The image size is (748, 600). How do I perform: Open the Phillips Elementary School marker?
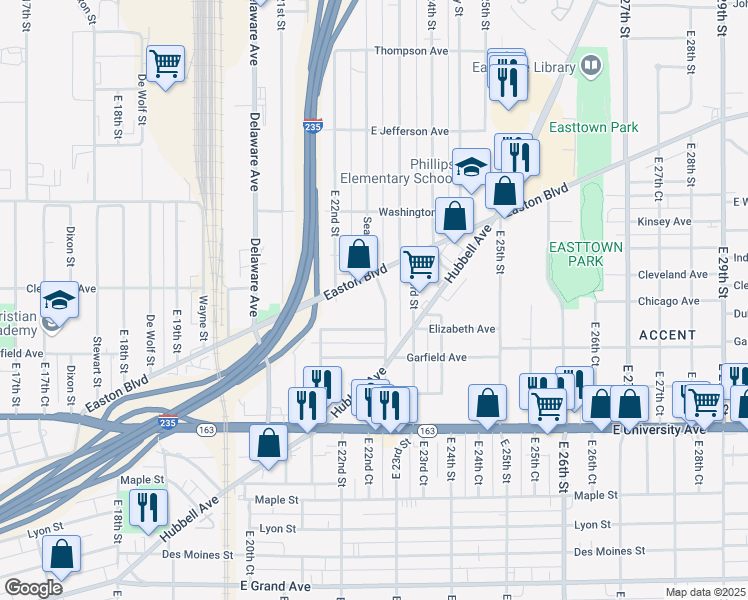[471, 168]
